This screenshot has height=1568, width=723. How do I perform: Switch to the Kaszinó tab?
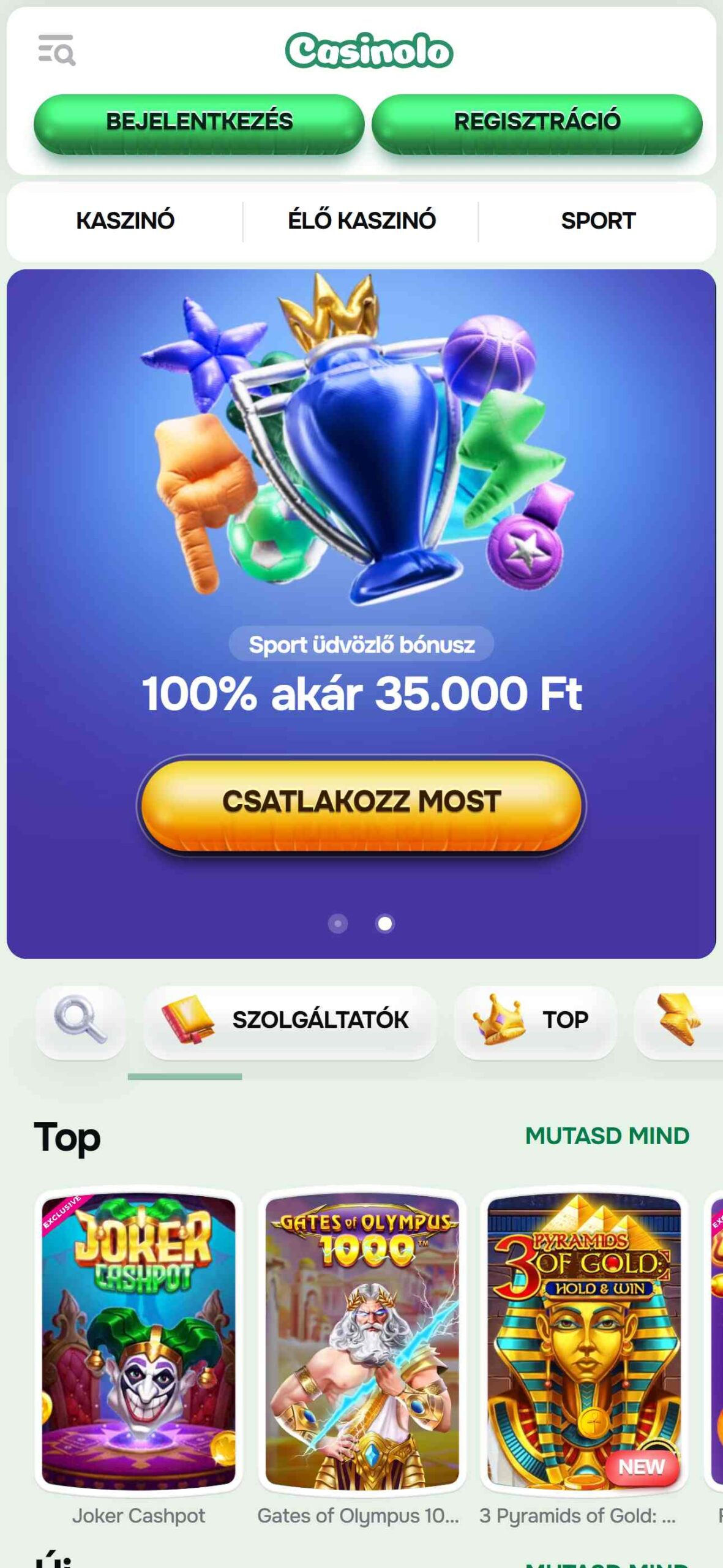(x=125, y=221)
